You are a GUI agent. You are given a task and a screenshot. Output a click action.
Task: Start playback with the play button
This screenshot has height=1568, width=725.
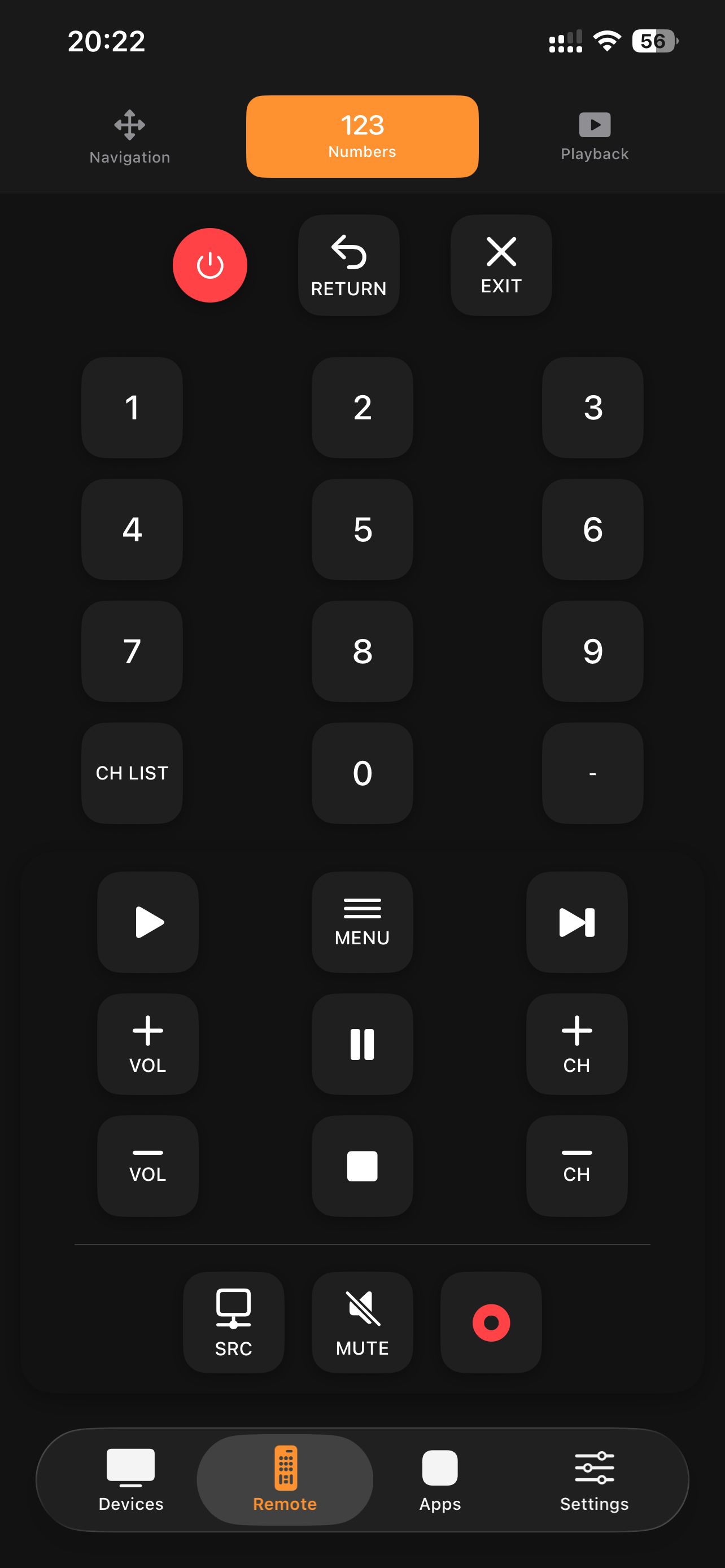[x=148, y=922]
